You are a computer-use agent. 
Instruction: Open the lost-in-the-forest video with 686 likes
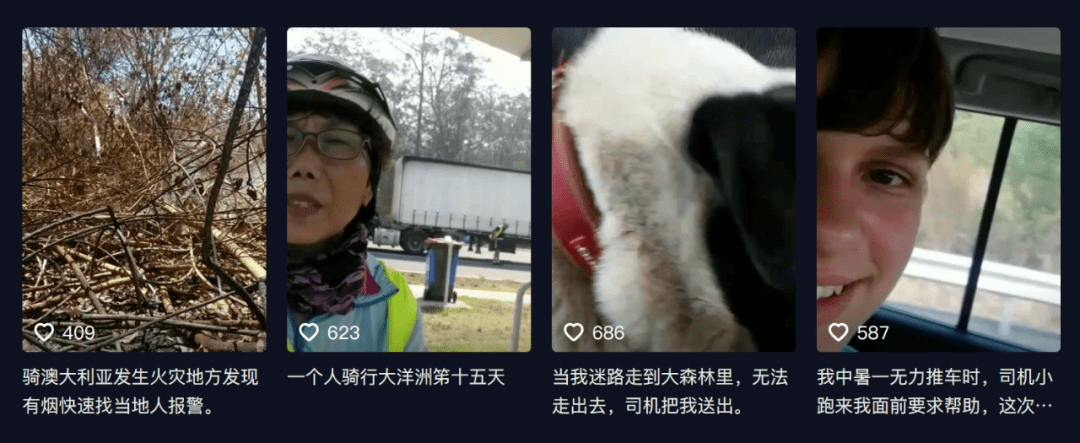coord(673,190)
